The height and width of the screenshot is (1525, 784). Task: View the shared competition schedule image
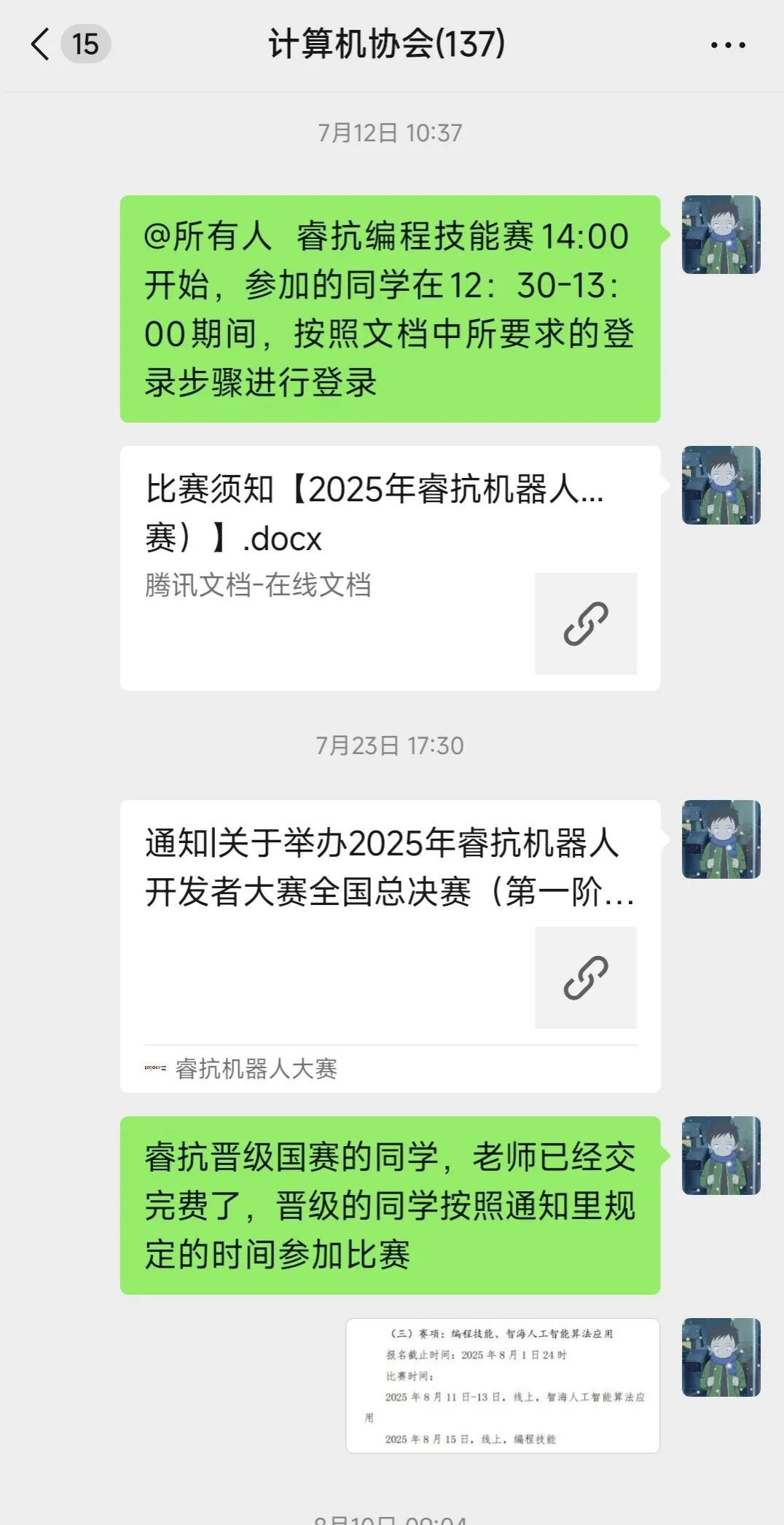502,1385
